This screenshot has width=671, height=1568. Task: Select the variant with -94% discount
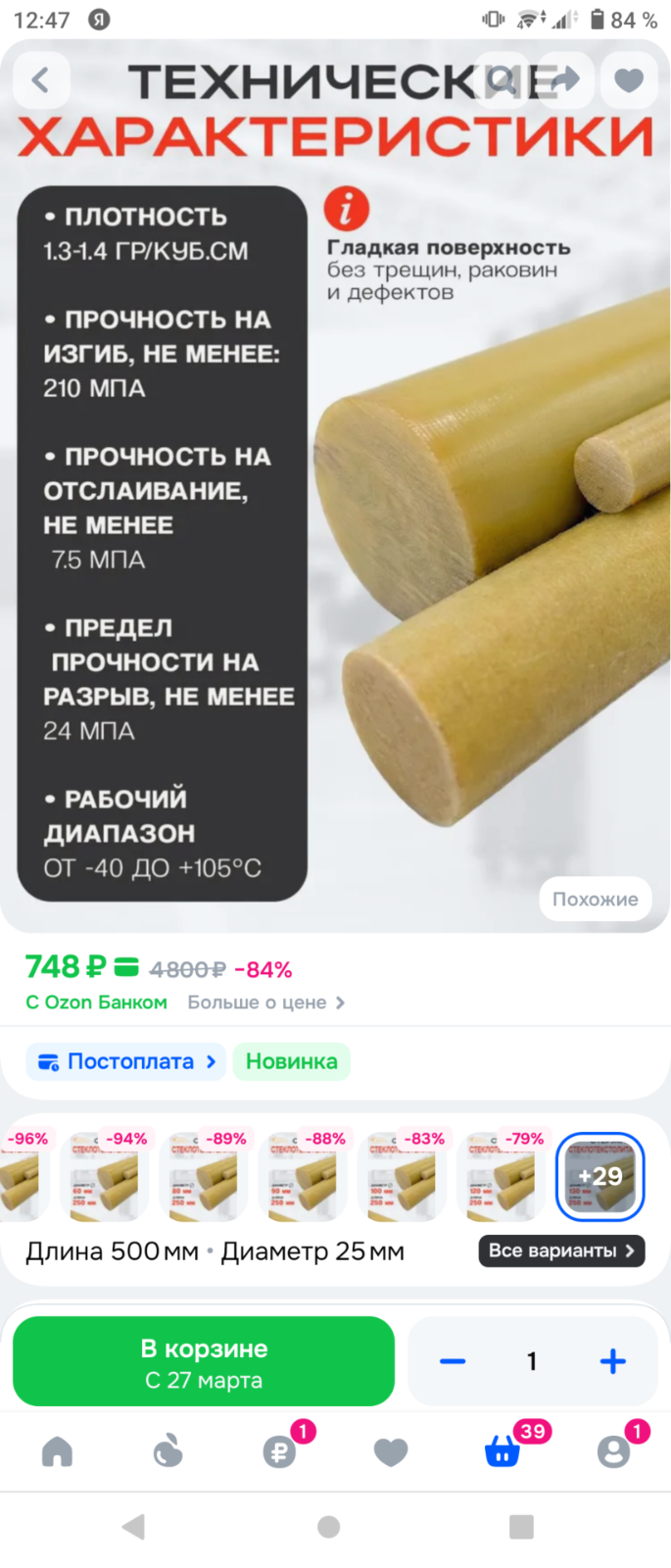[x=105, y=1176]
